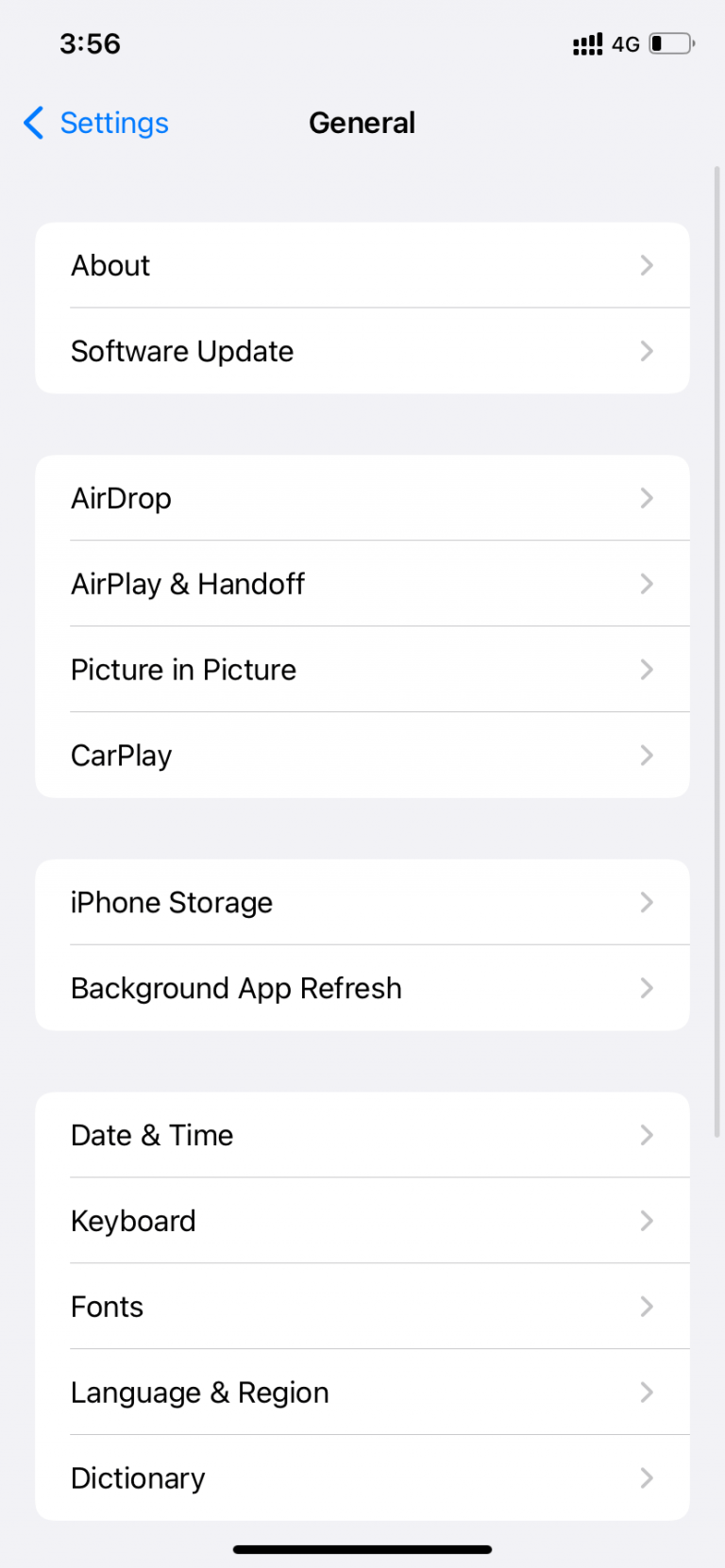Viewport: 725px width, 1568px height.
Task: Open the About row
Action: 362,265
